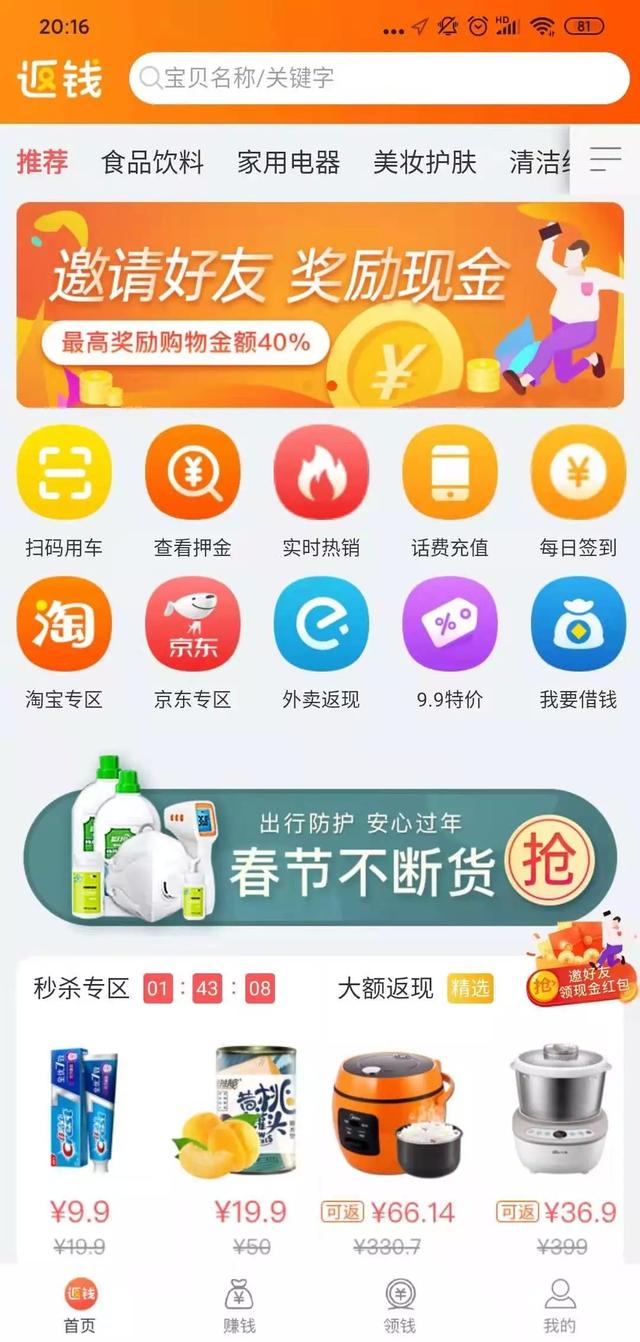Screen dimensions: 640x1342
Task: Open the category menu icon beside the tabs
Action: tap(605, 160)
